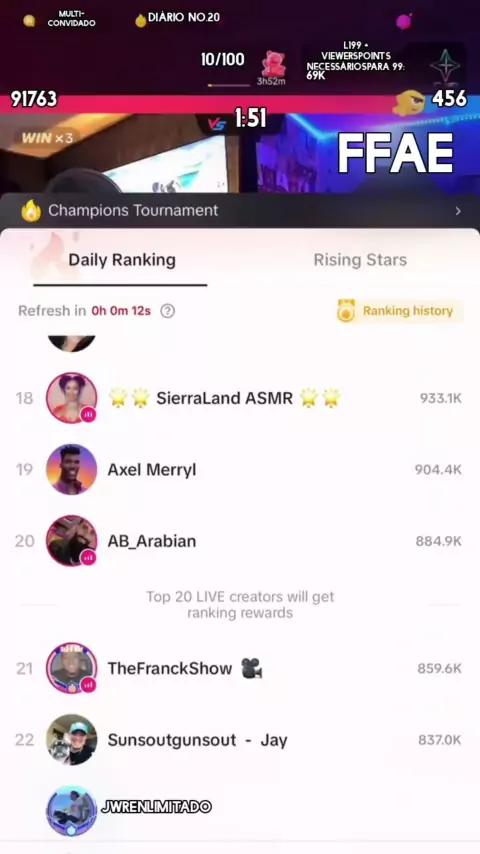Viewport: 480px width, 854px height.
Task: Open Axel Merryl's ranking row
Action: pyautogui.click(x=240, y=469)
